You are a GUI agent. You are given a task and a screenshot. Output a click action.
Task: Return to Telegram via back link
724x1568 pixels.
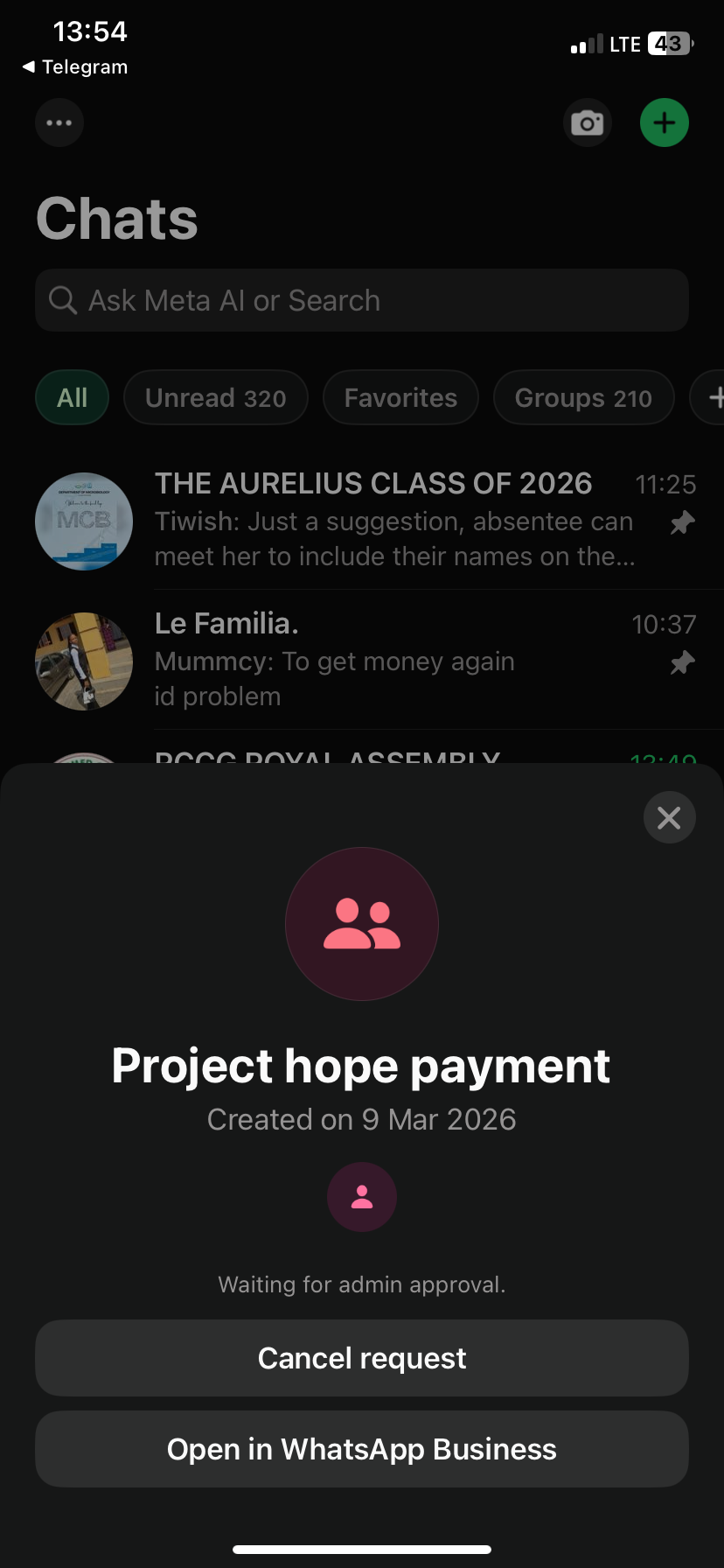click(75, 67)
